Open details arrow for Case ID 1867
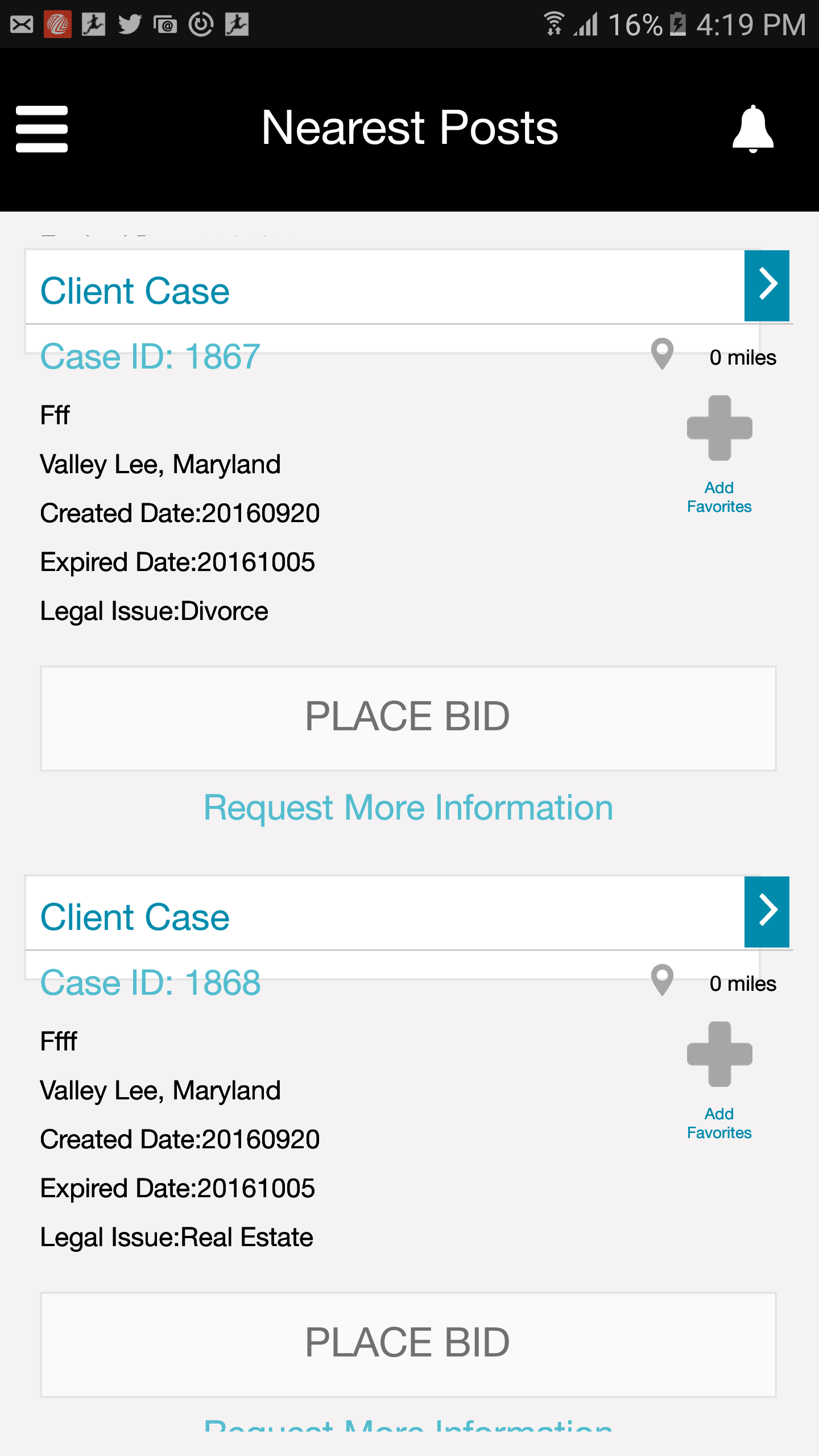Viewport: 819px width, 1456px height. pyautogui.click(x=766, y=286)
